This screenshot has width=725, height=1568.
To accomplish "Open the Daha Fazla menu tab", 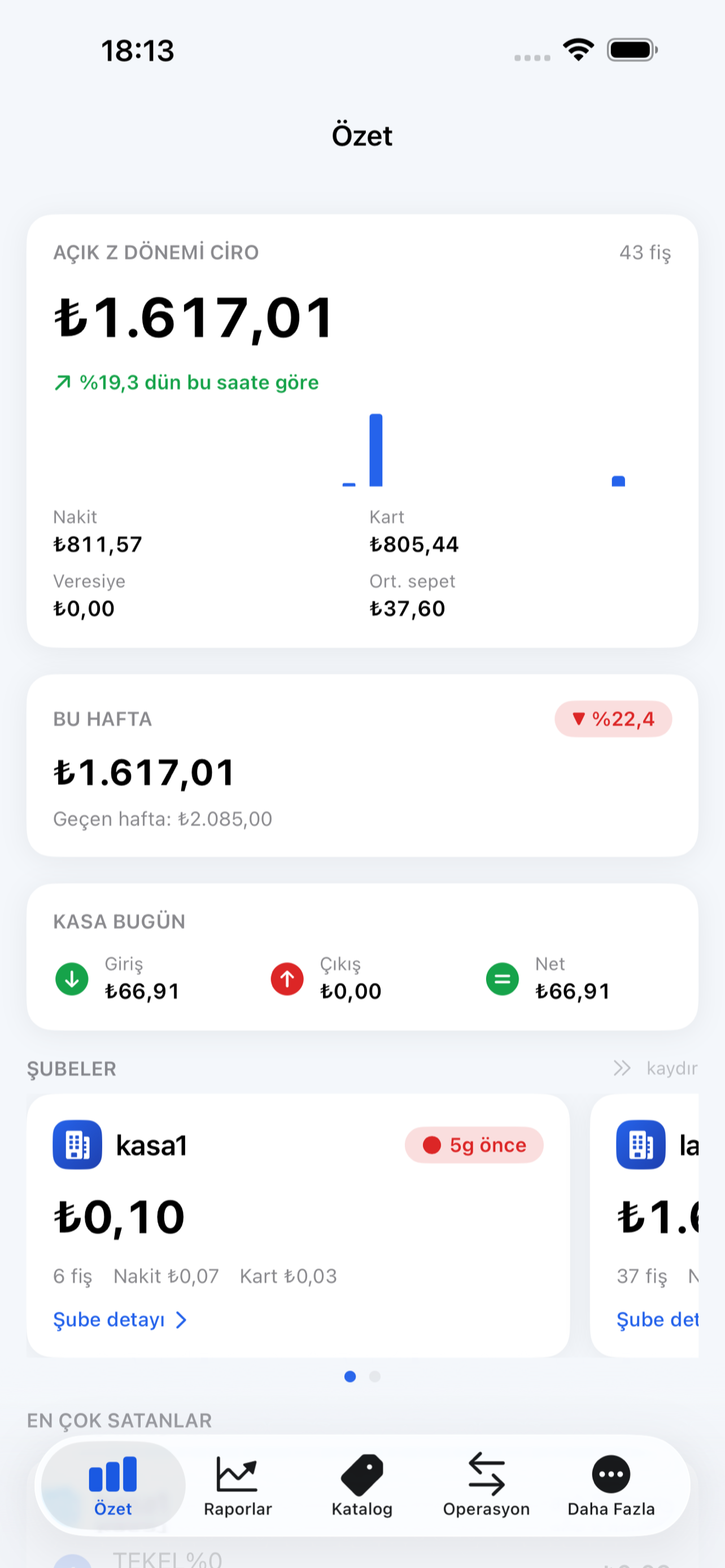I will (x=610, y=1485).
